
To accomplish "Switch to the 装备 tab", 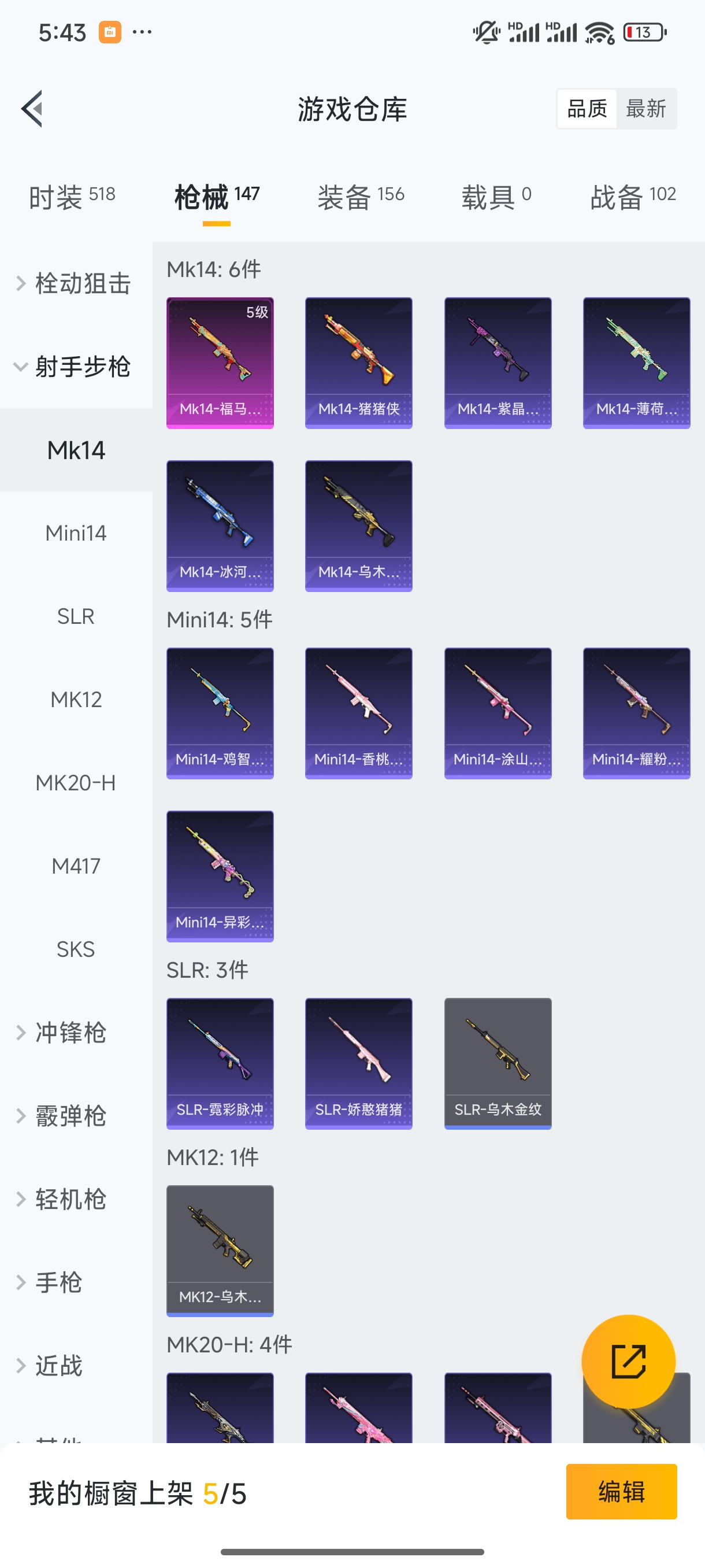I will coord(361,197).
